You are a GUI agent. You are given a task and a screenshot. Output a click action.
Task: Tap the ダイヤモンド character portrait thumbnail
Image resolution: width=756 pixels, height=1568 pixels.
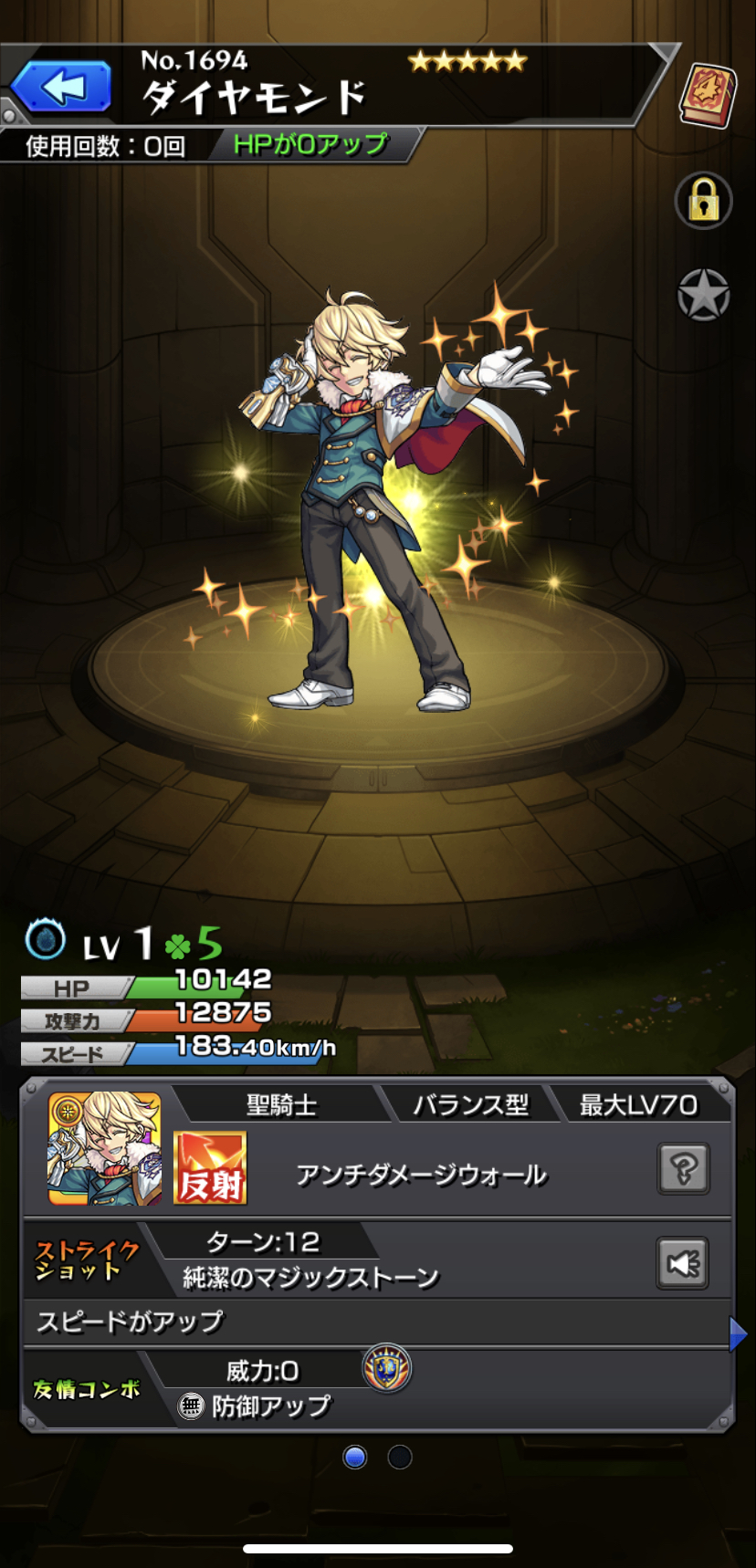click(105, 1148)
